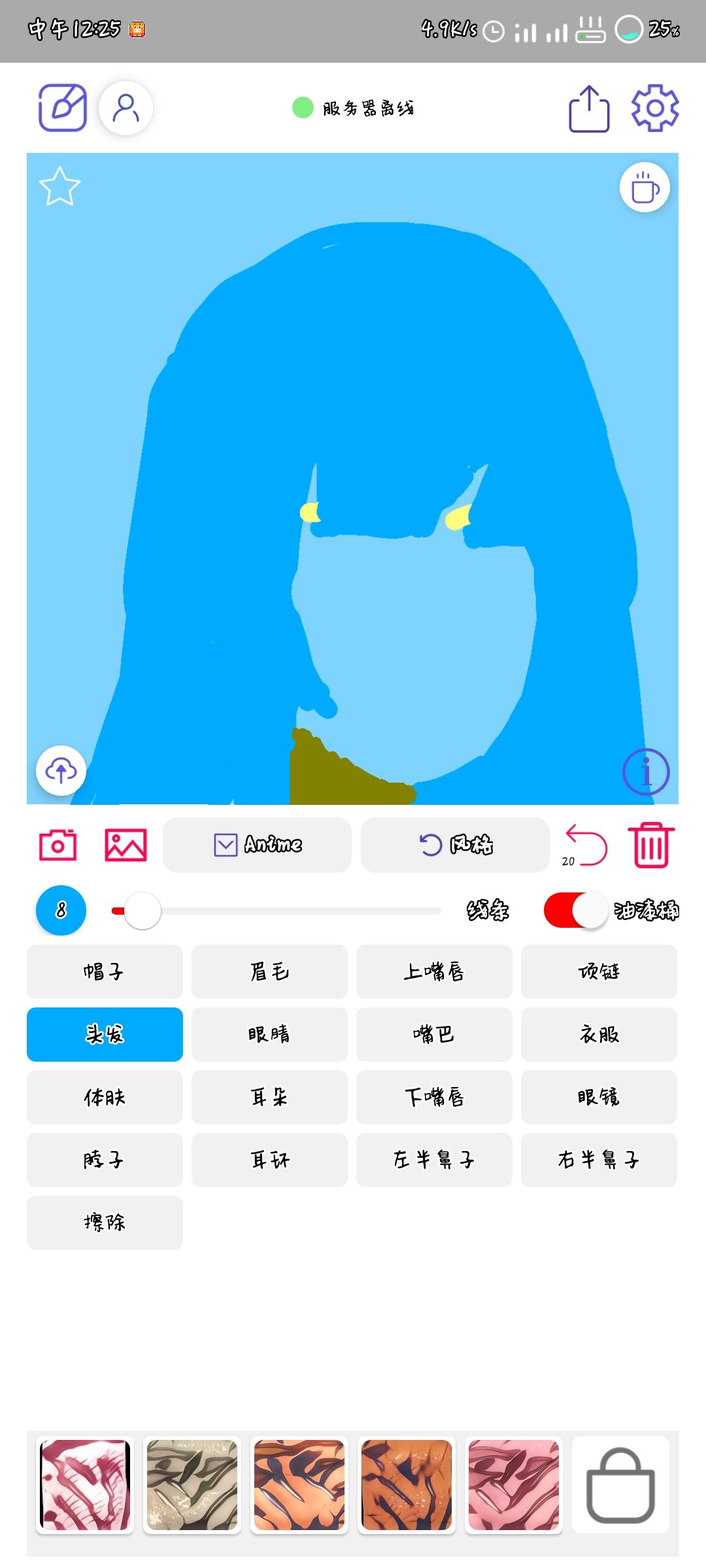The image size is (706, 1568).
Task: Open the info button on canvas
Action: click(x=645, y=772)
